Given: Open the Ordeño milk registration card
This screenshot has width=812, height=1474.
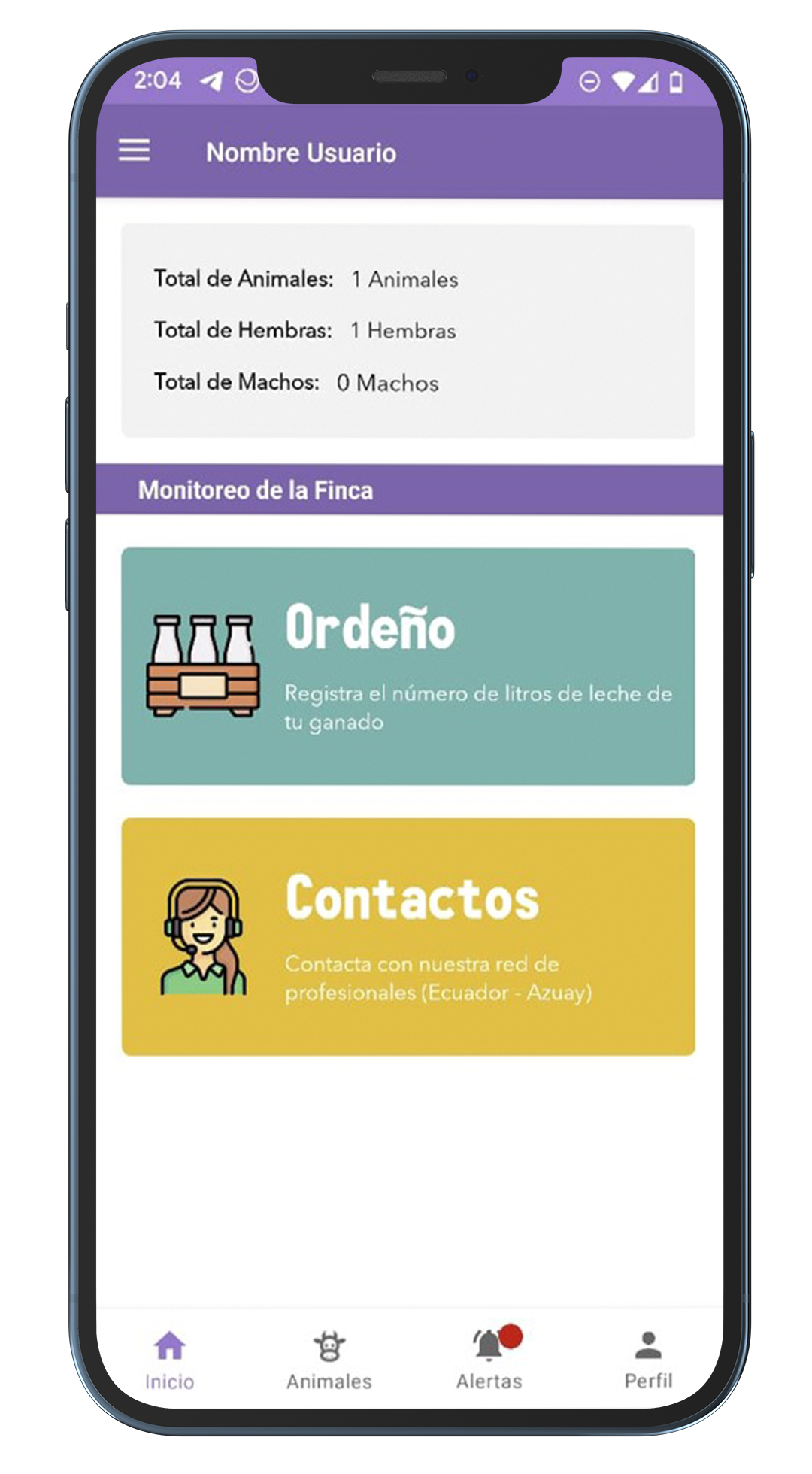Looking at the screenshot, I should [408, 666].
